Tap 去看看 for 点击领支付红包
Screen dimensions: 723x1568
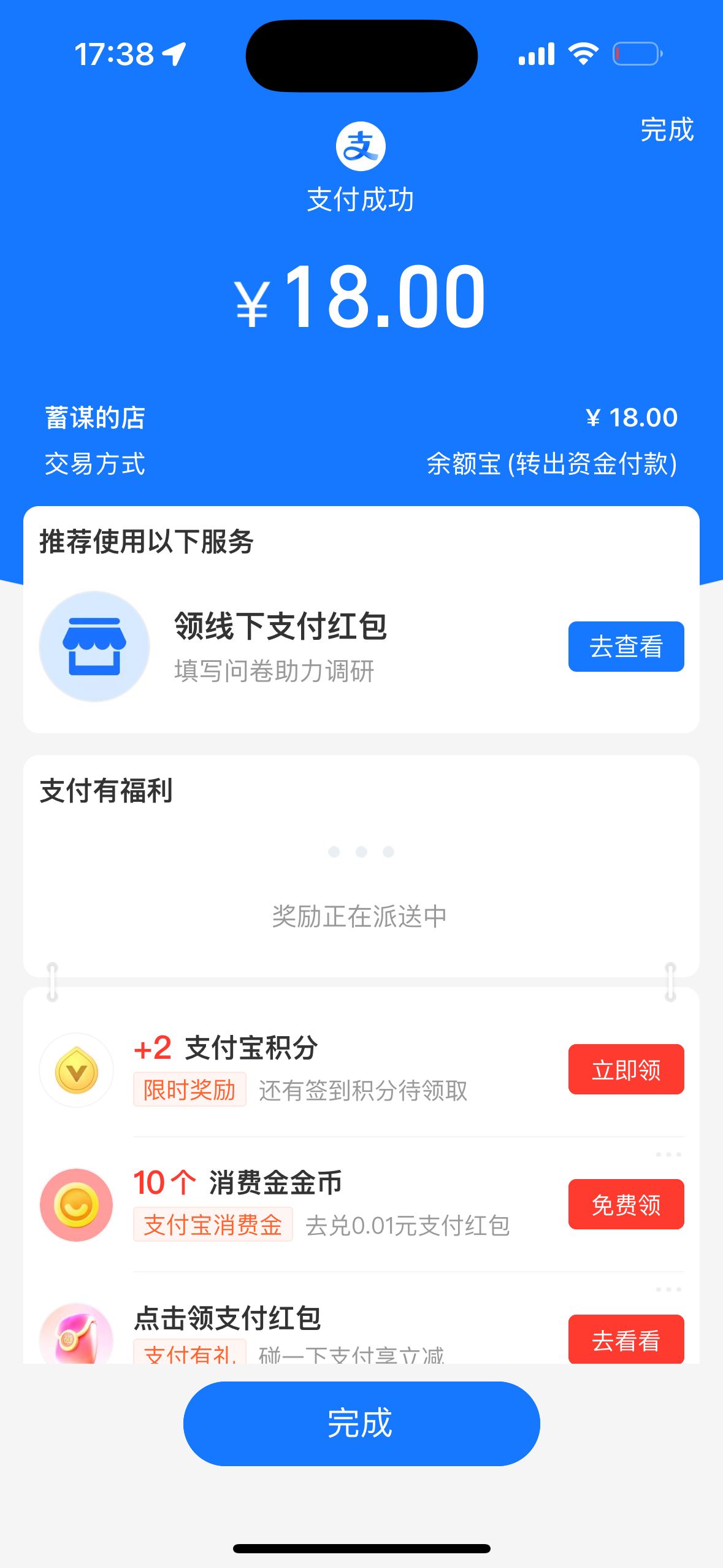pos(625,1340)
